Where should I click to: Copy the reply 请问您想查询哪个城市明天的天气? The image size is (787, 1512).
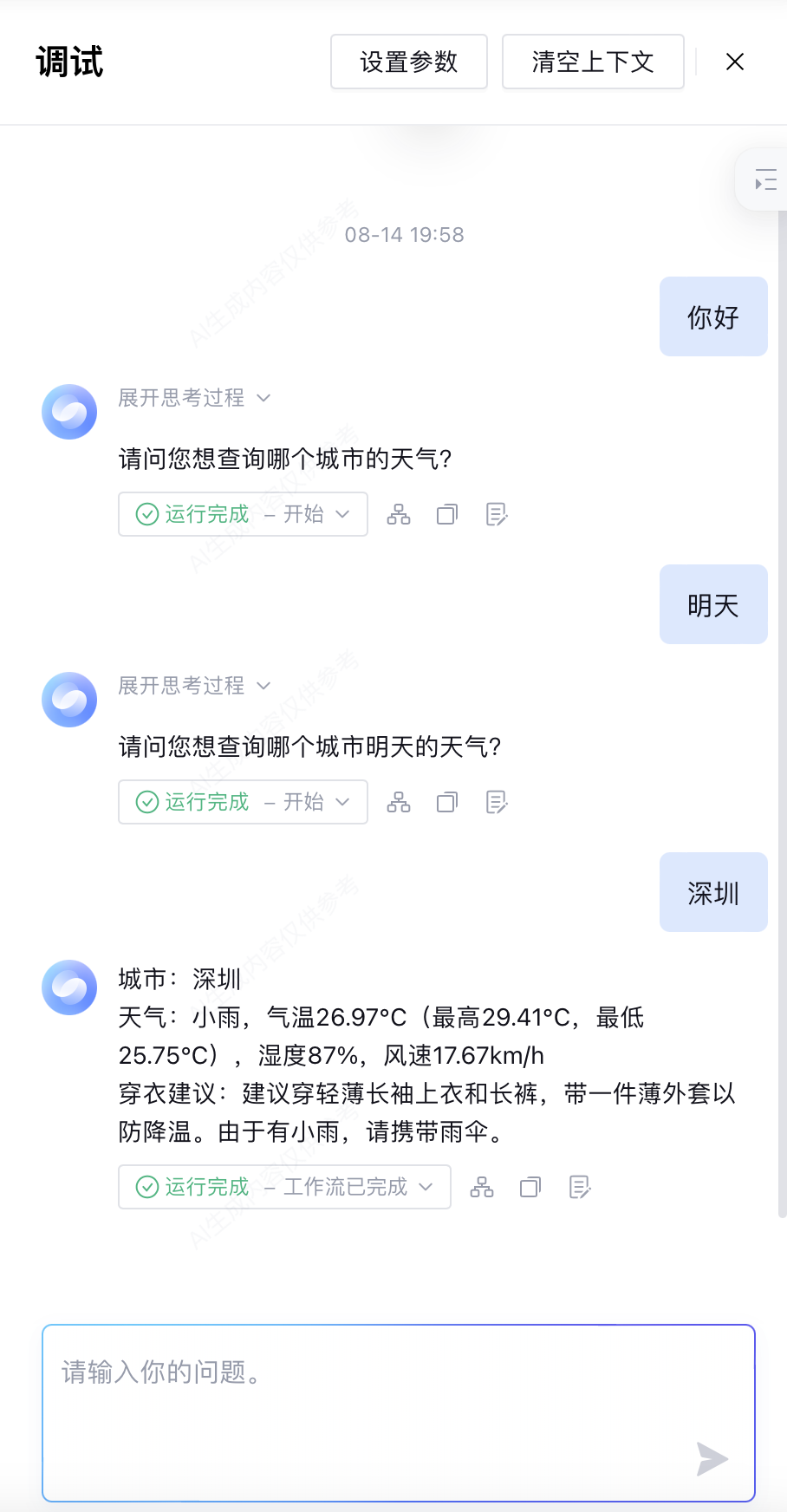coord(447,802)
